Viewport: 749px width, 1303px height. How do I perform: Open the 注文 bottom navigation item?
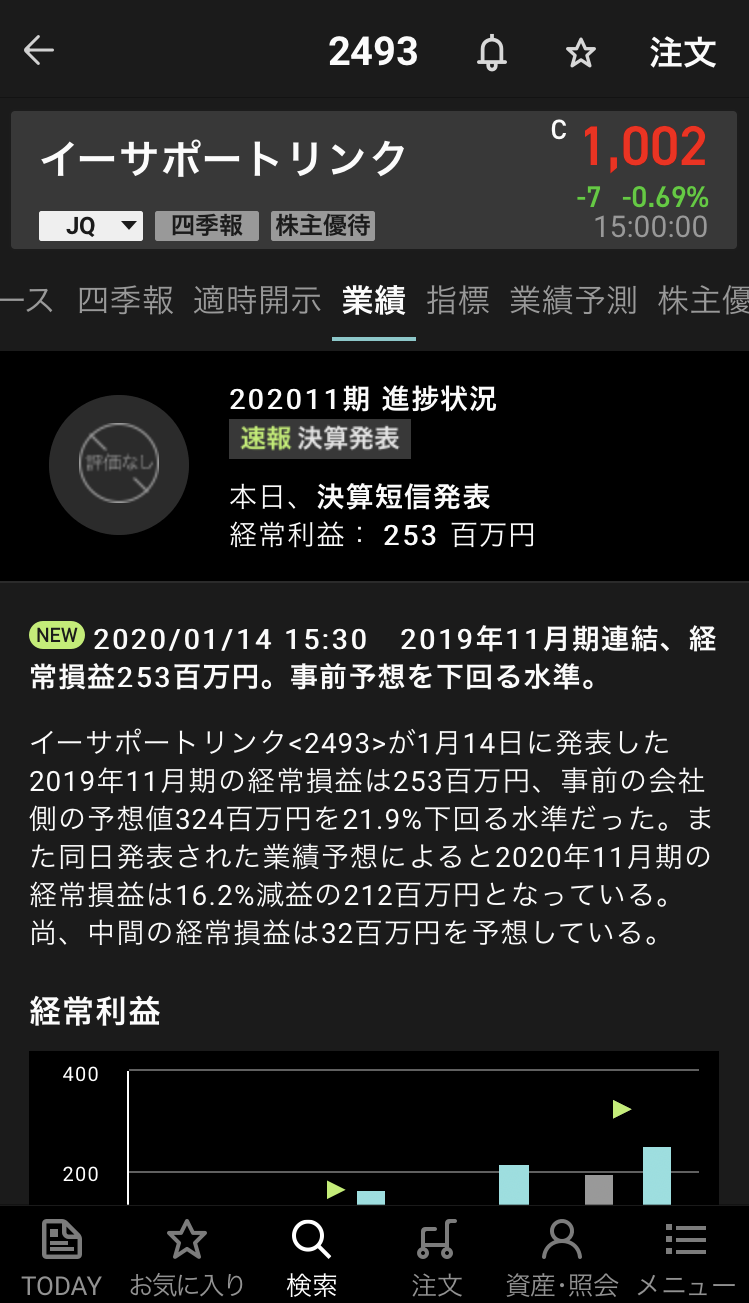[437, 1256]
